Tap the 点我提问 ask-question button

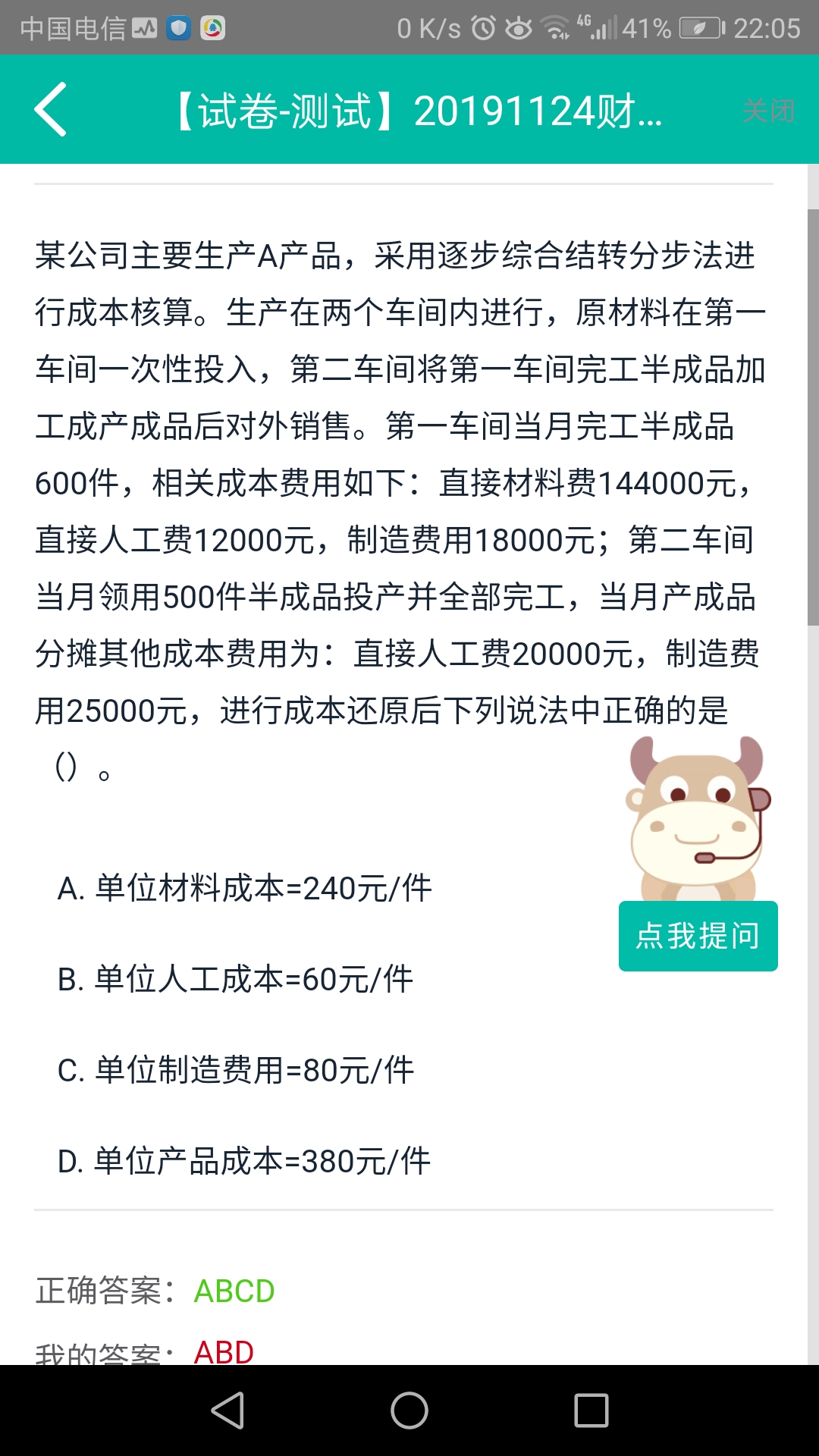(698, 936)
